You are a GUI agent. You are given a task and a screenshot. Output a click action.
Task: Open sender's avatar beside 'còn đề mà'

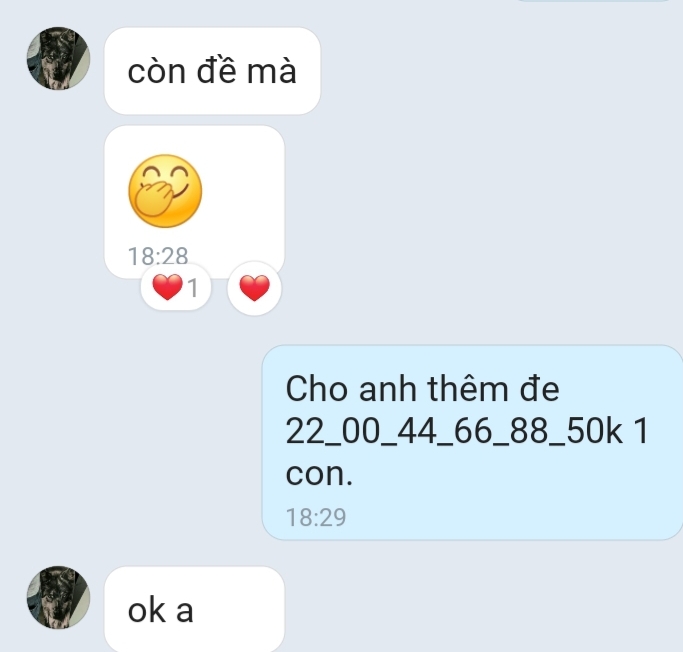pos(59,58)
